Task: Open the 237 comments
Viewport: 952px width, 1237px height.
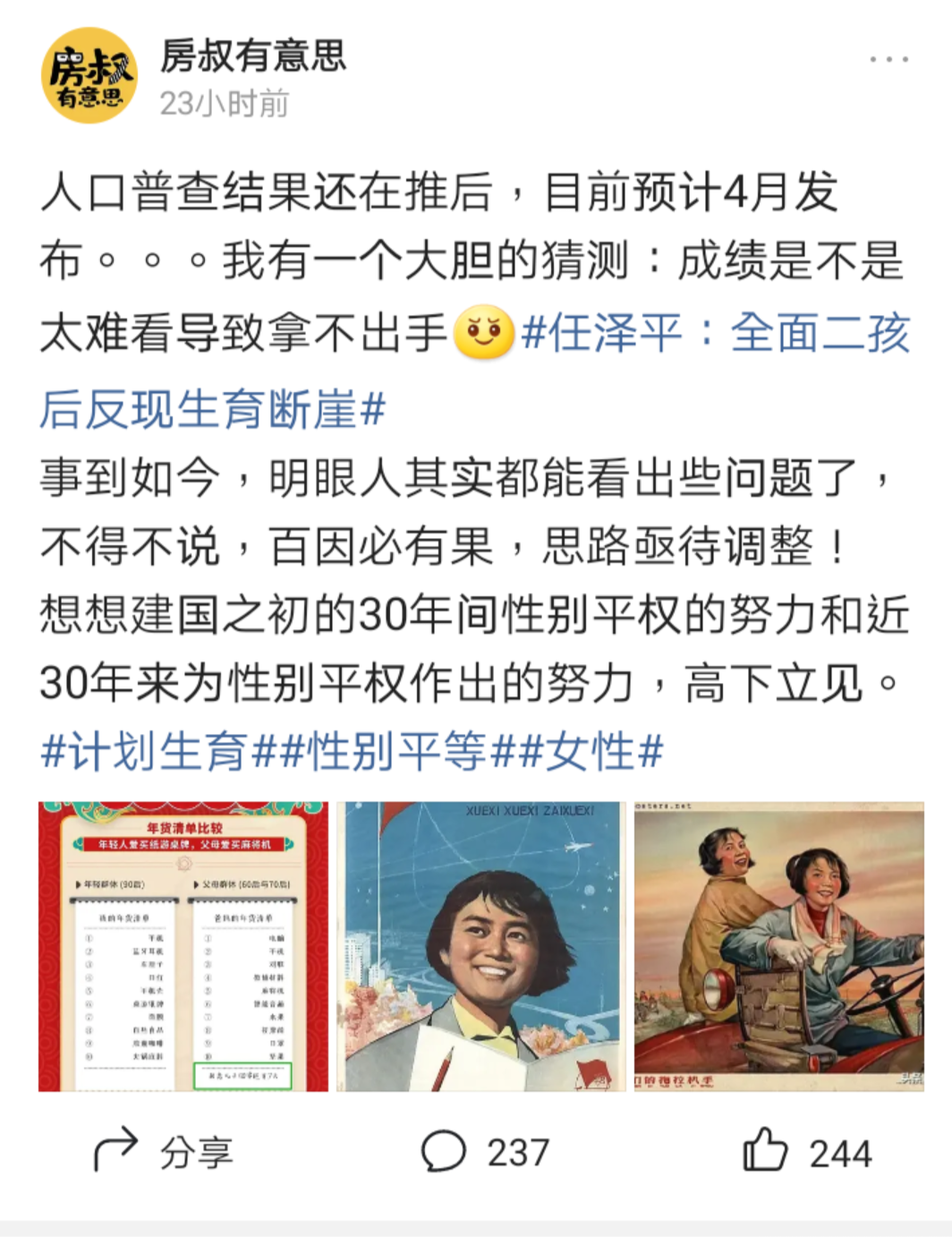Action: 485,1152
